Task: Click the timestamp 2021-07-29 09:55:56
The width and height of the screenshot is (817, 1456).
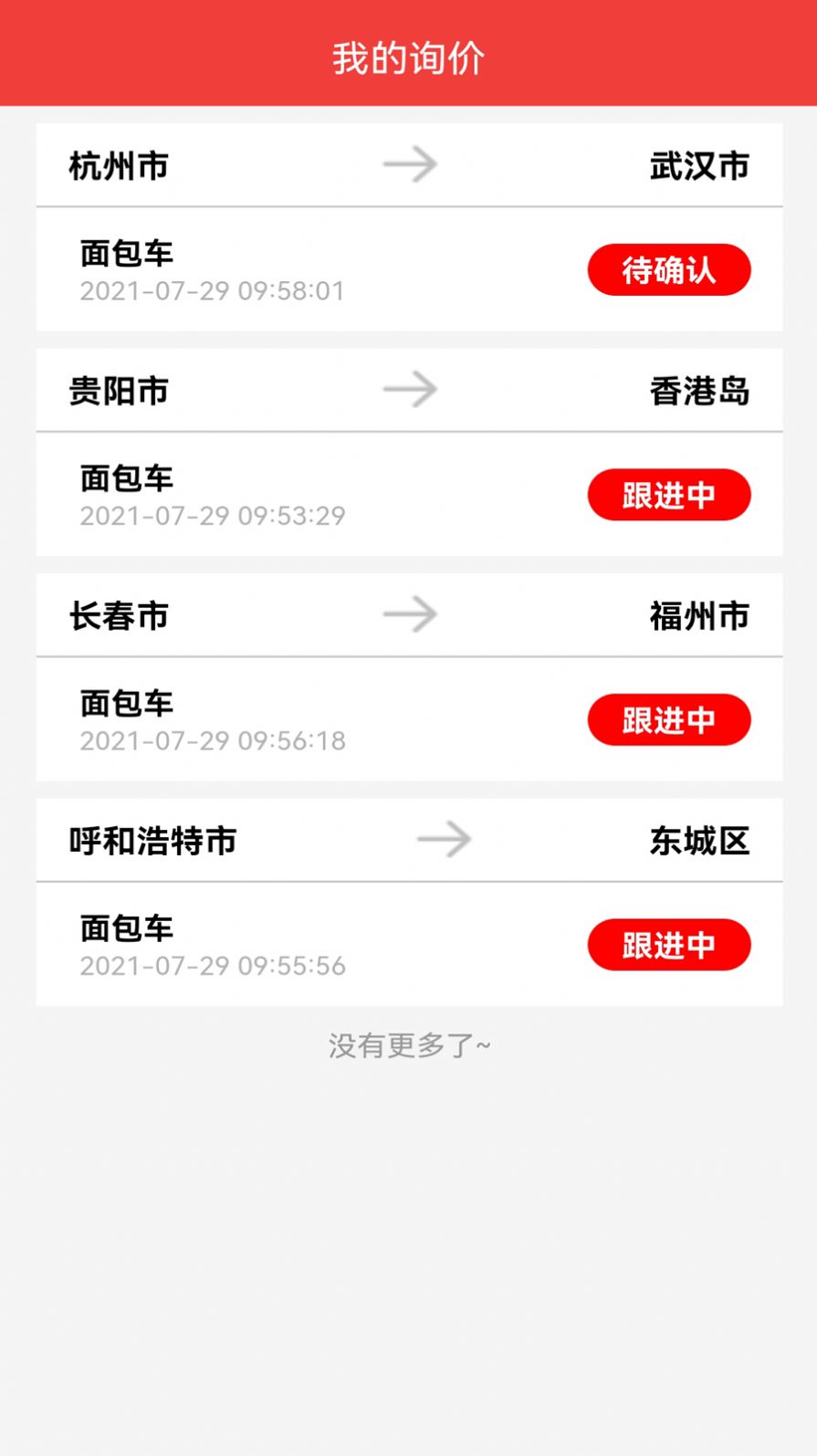Action: [213, 965]
